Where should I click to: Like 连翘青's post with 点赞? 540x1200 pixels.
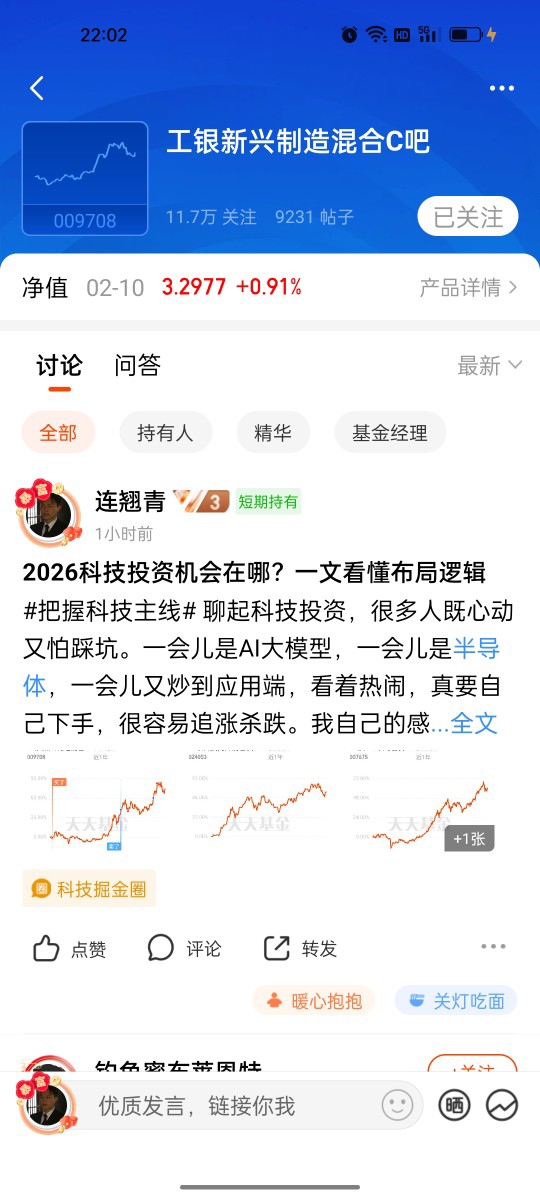tap(70, 949)
